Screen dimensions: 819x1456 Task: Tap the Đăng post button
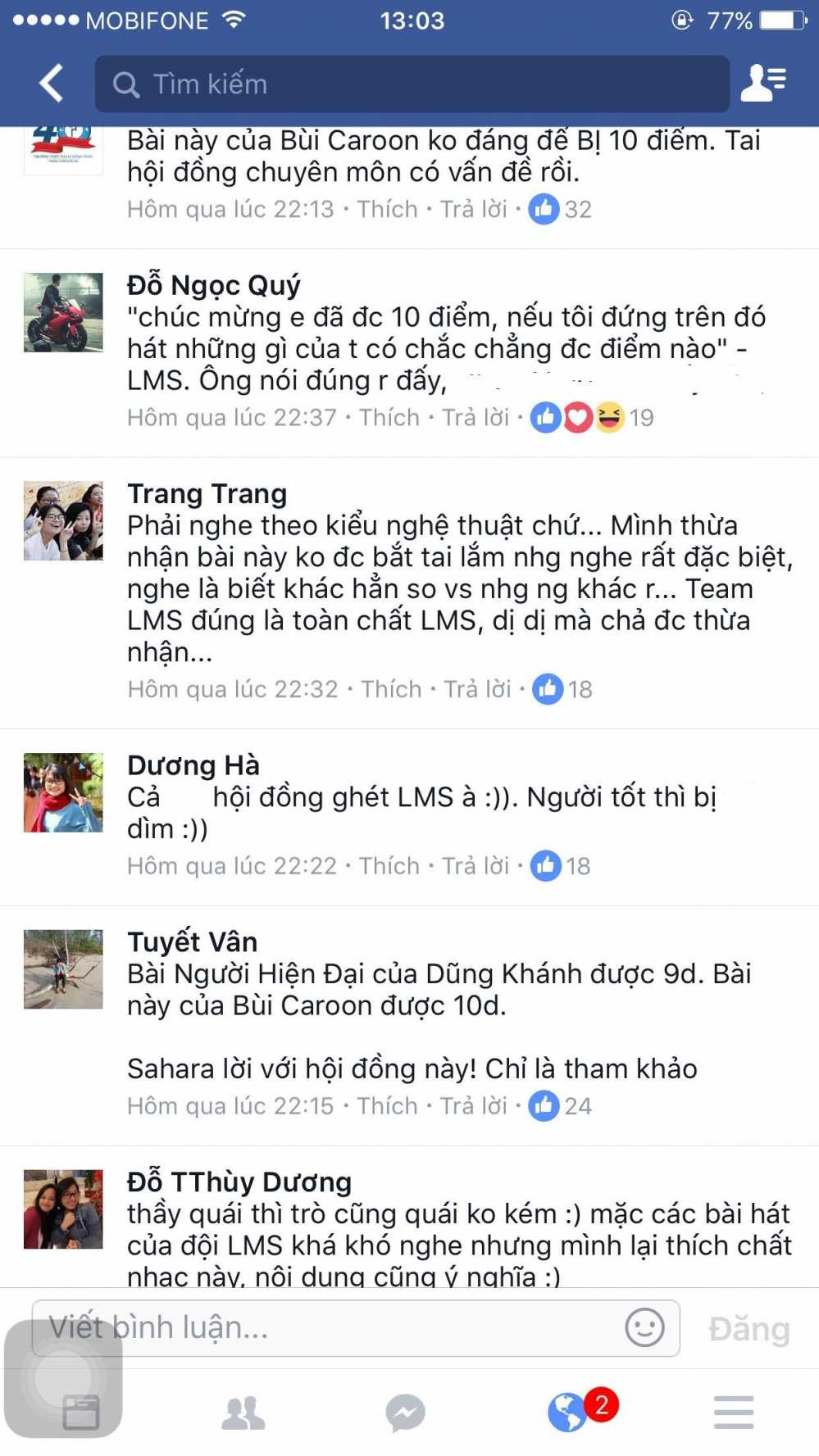748,1329
